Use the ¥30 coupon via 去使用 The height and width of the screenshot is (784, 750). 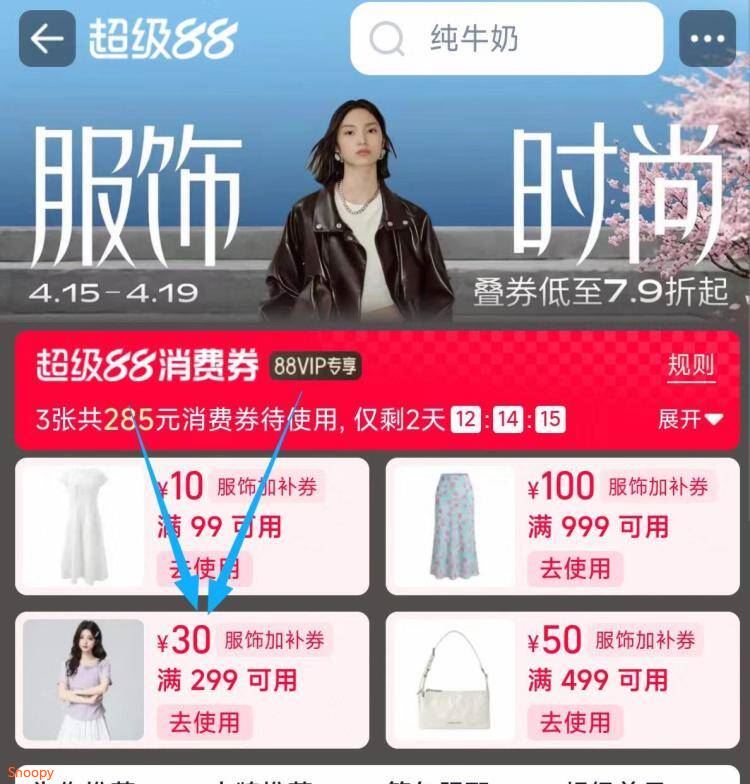[204, 722]
